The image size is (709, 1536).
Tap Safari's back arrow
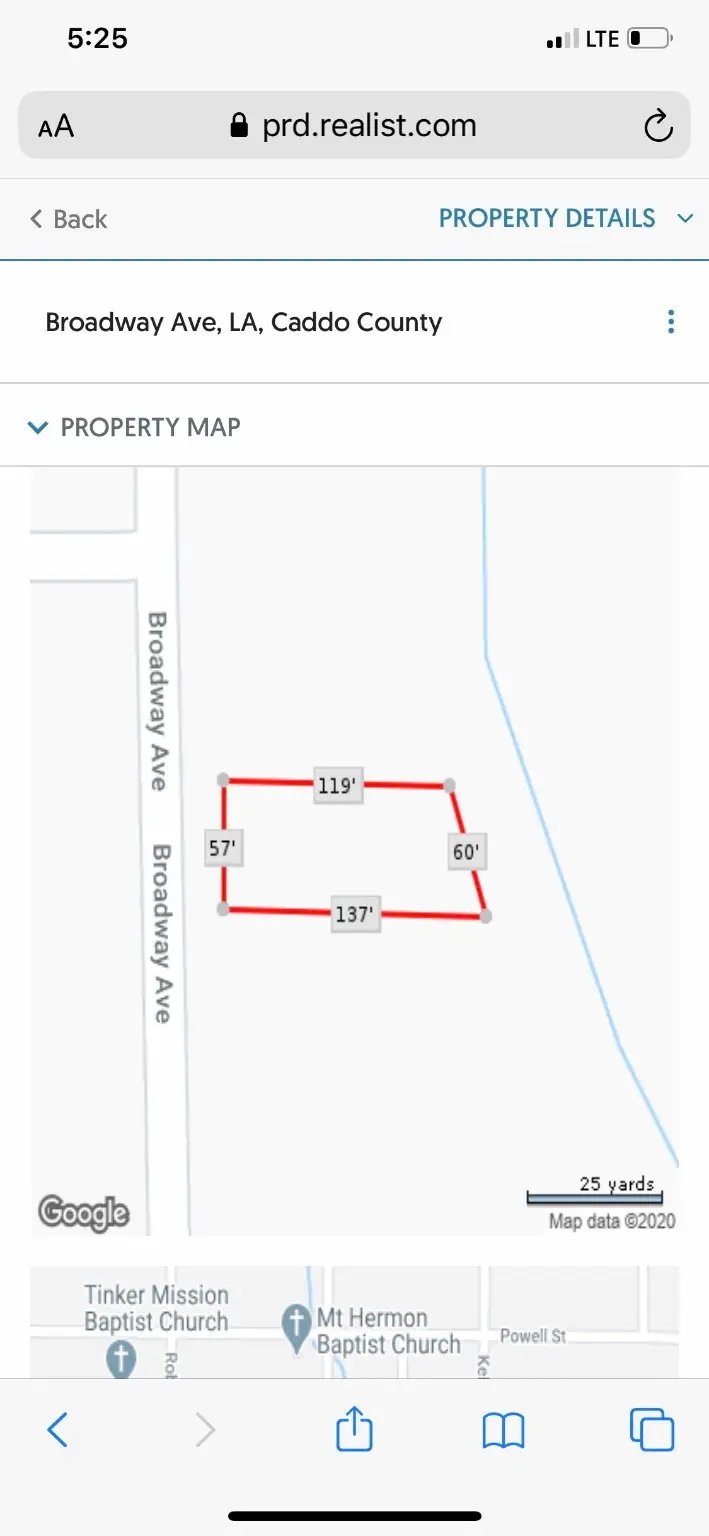[x=58, y=1430]
